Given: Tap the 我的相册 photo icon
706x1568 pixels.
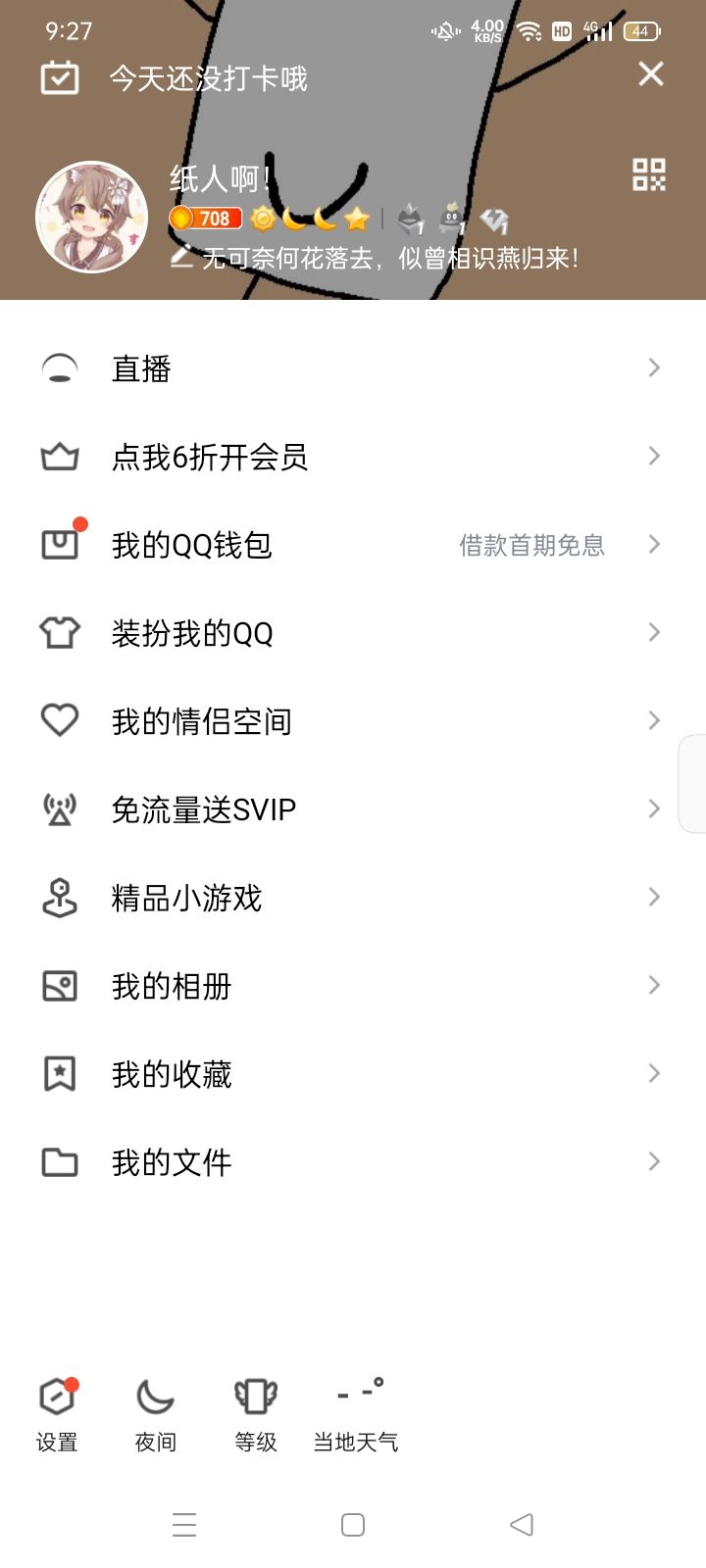Looking at the screenshot, I should point(59,985).
